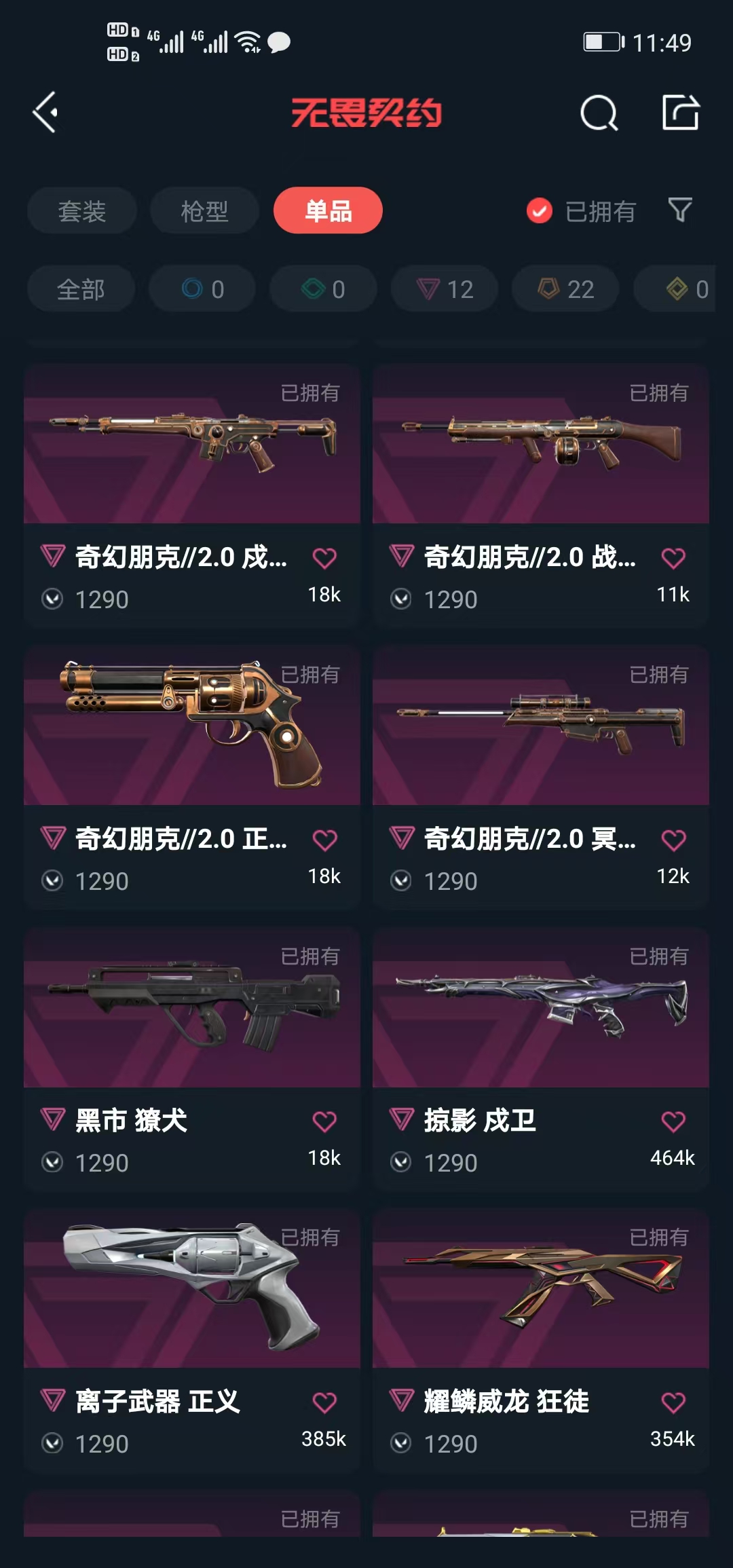Viewport: 733px width, 1568px height.
Task: Favorite the 黑市 獠犬 skin
Action: coord(324,1122)
